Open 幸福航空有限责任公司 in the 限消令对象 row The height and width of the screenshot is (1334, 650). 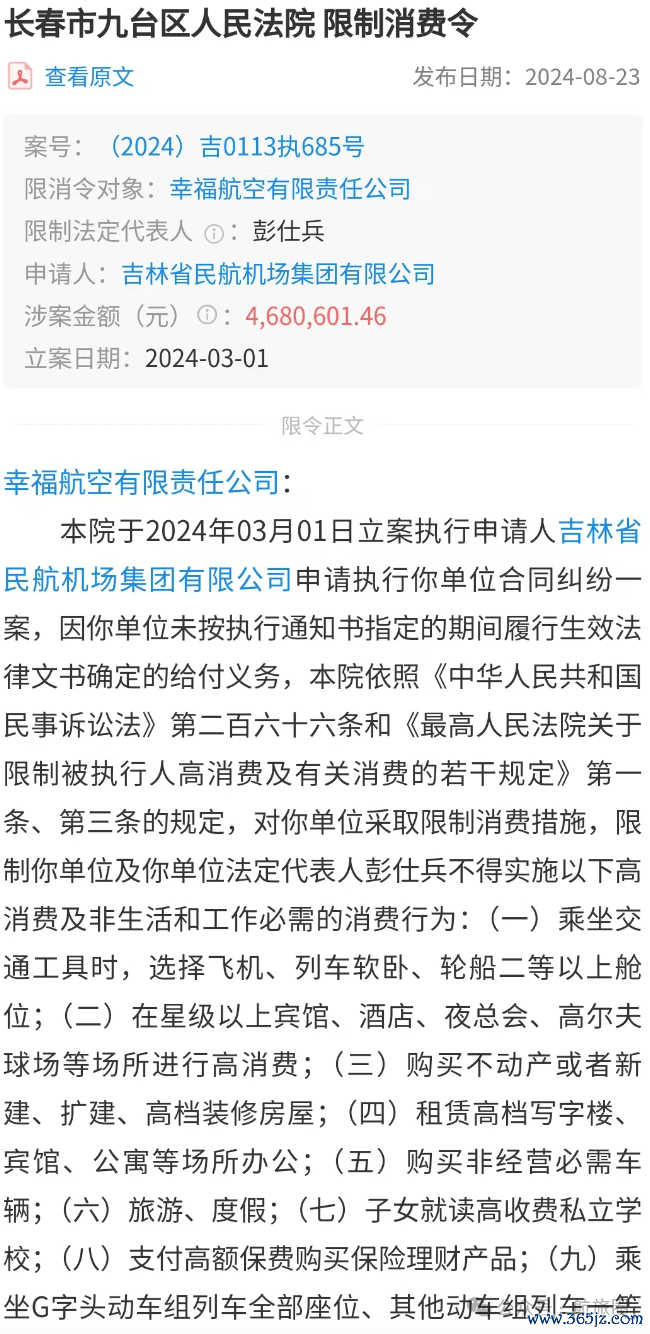(x=290, y=189)
